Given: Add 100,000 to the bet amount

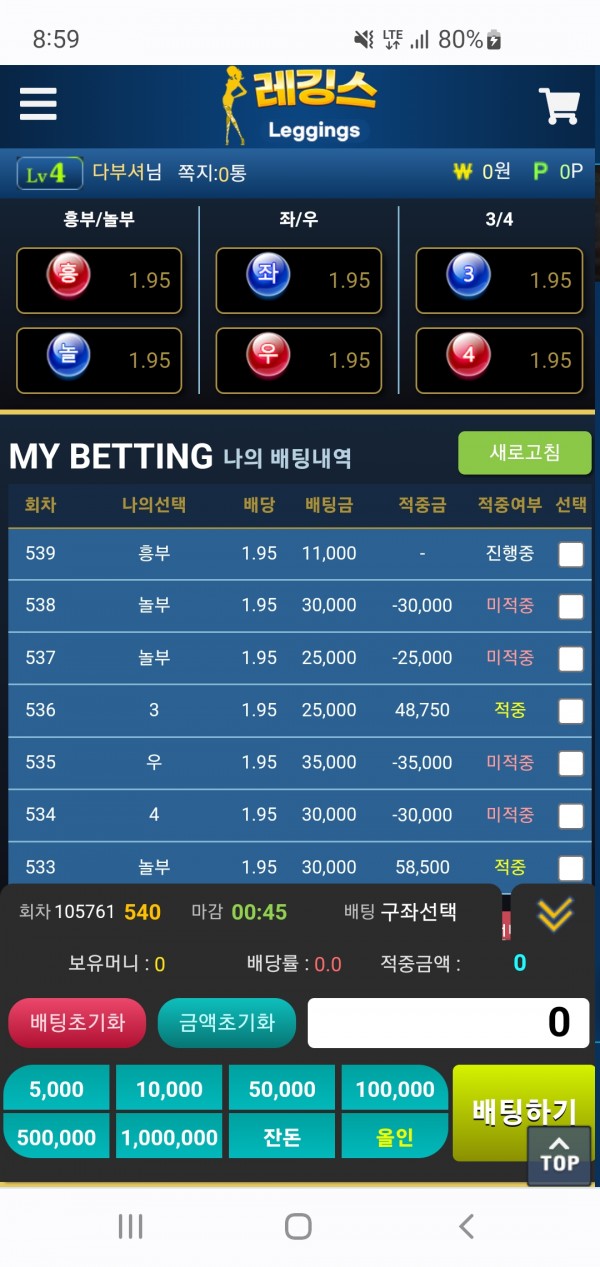Looking at the screenshot, I should [x=395, y=1089].
